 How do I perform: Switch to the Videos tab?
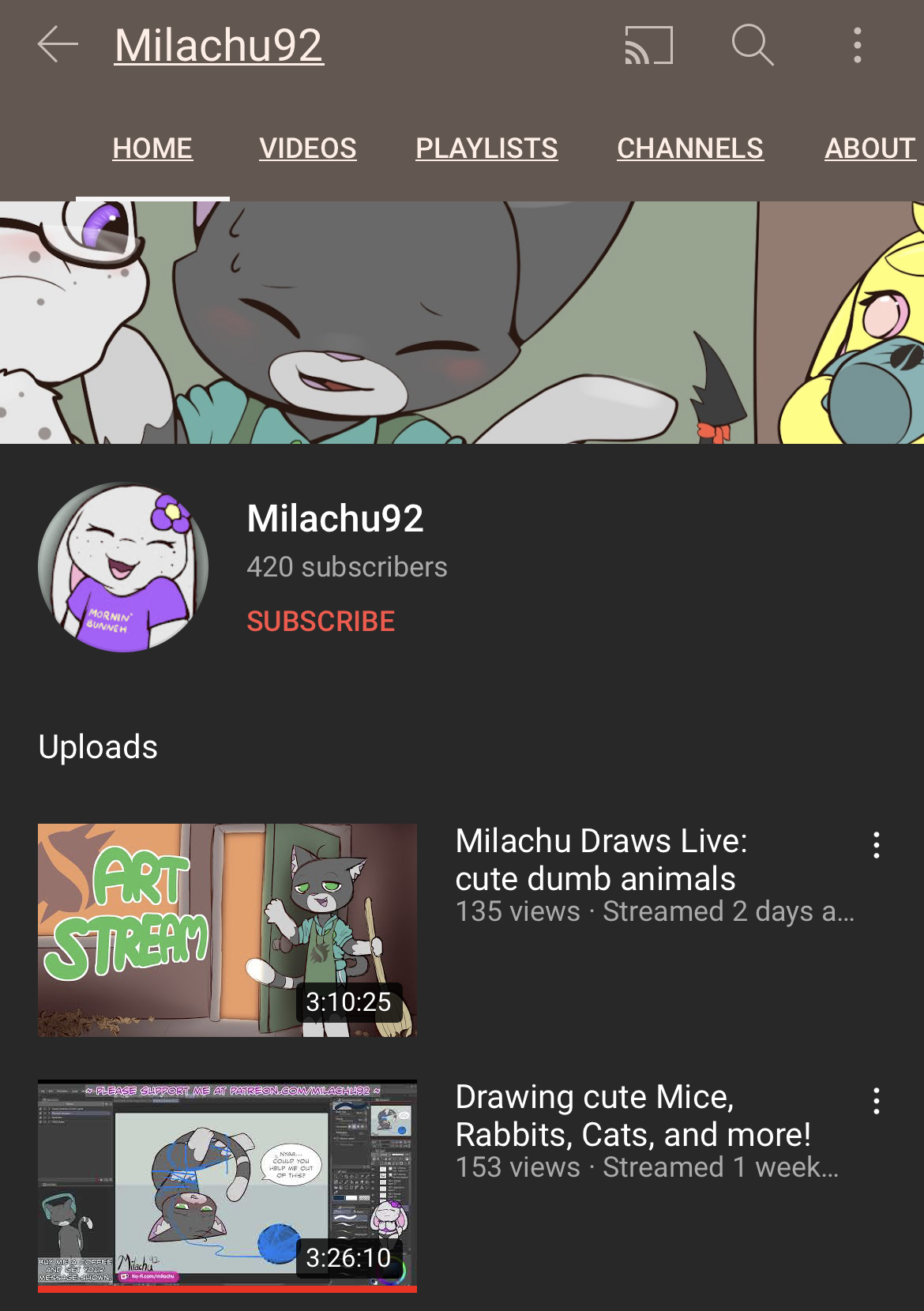click(307, 148)
